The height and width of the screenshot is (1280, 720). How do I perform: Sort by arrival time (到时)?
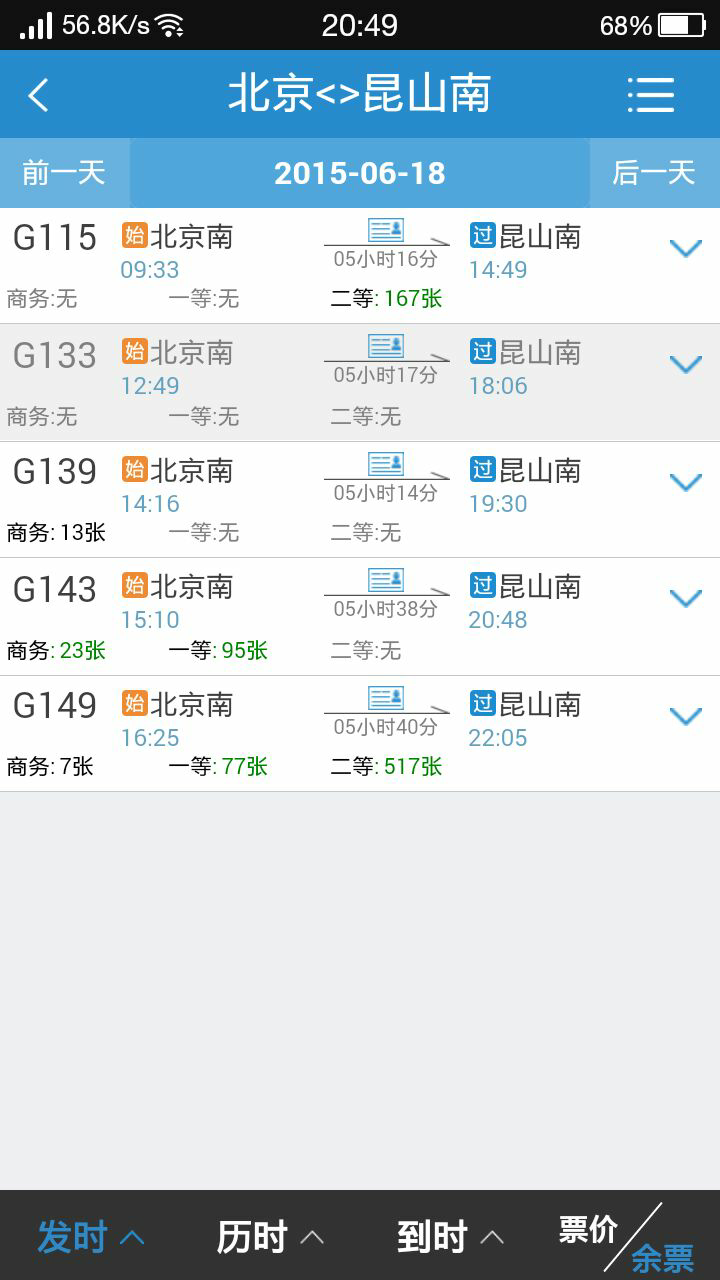tap(450, 1237)
